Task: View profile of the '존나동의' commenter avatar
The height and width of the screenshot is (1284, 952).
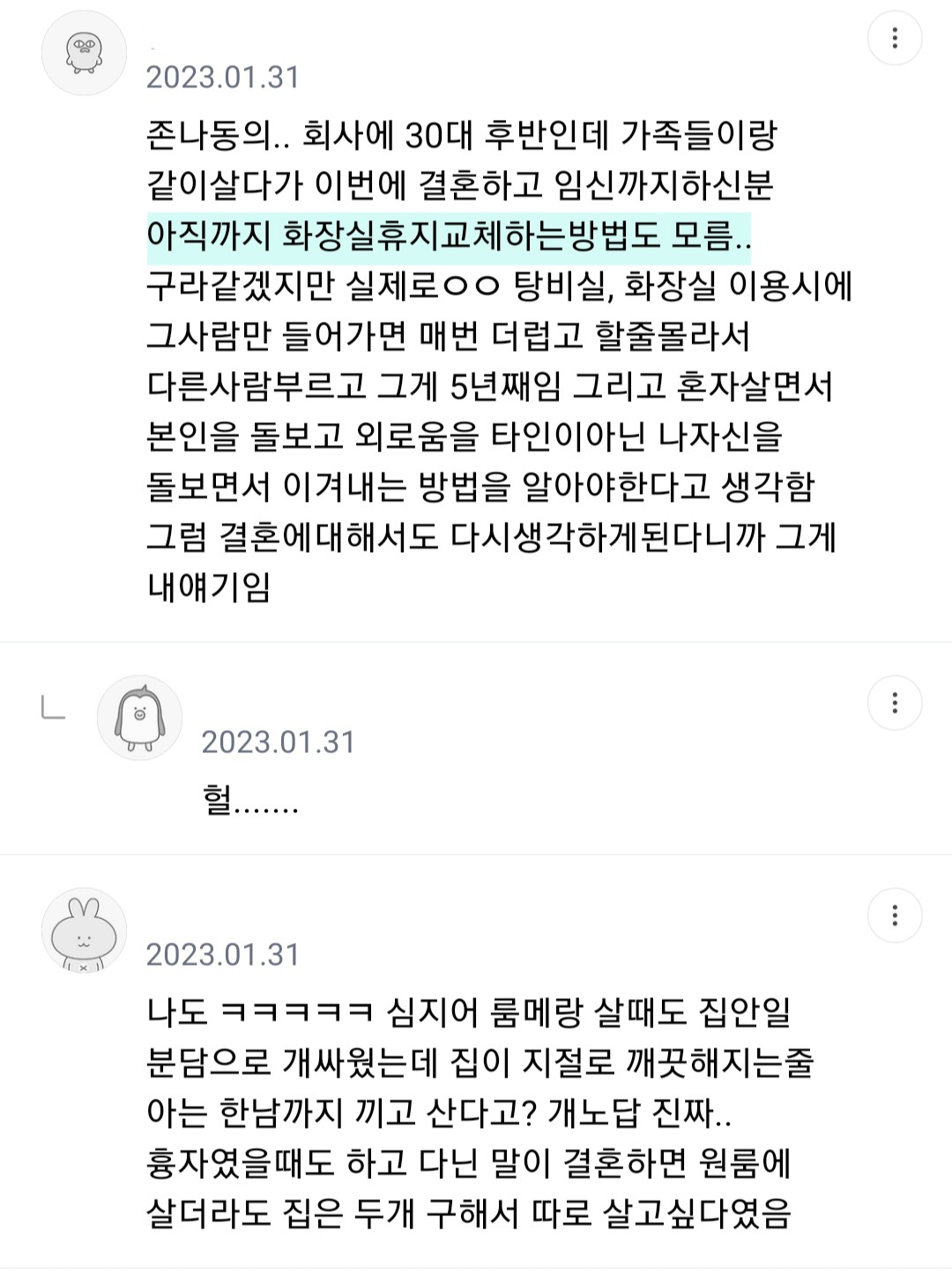Action: tap(85, 53)
